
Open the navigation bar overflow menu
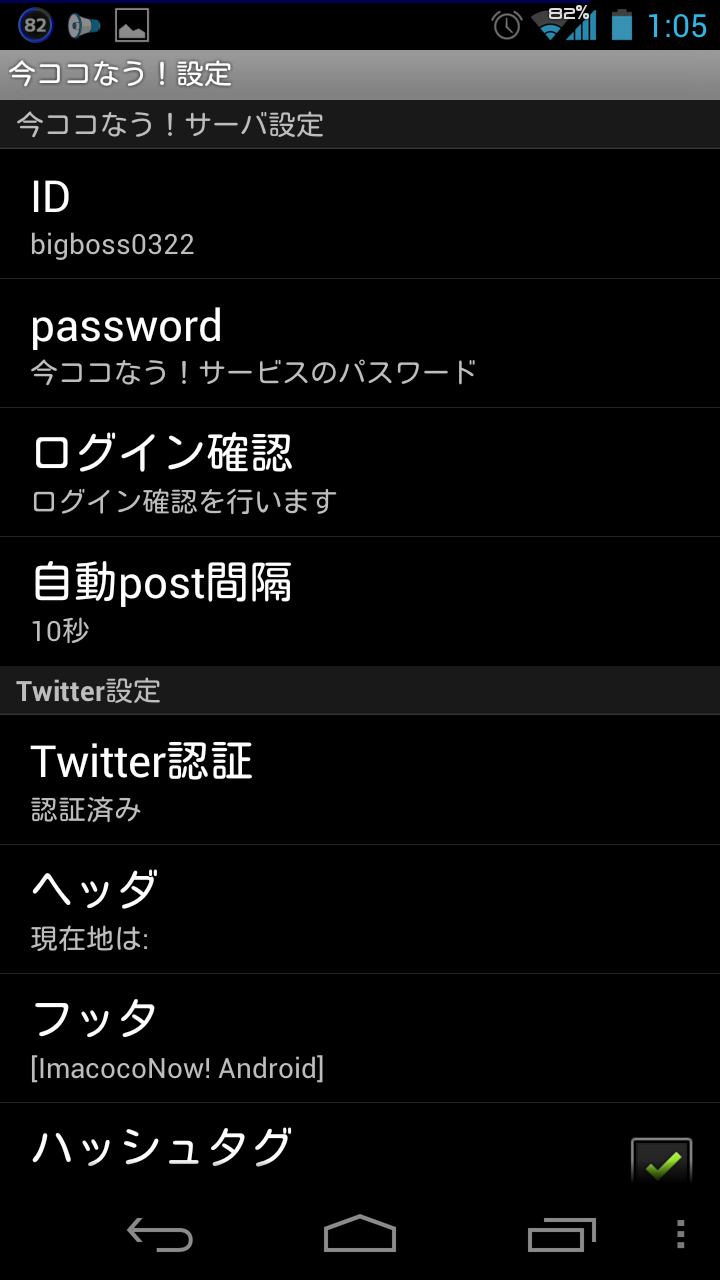click(680, 1235)
